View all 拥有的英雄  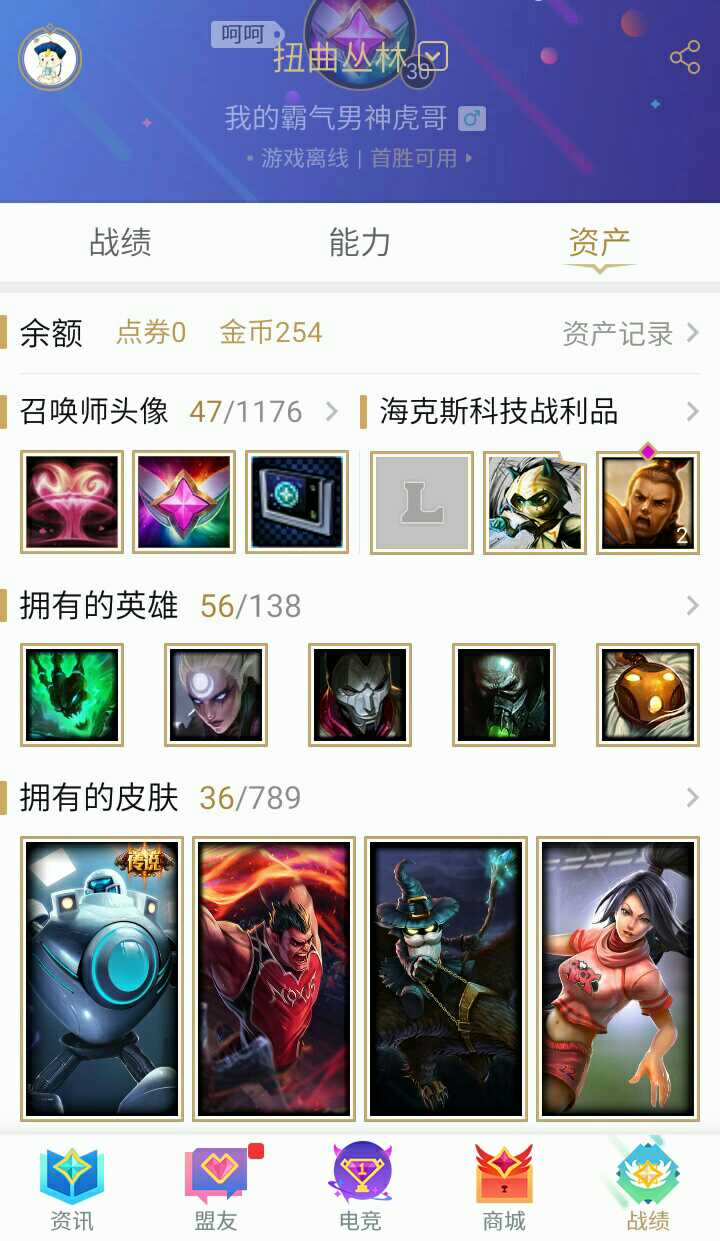[692, 605]
